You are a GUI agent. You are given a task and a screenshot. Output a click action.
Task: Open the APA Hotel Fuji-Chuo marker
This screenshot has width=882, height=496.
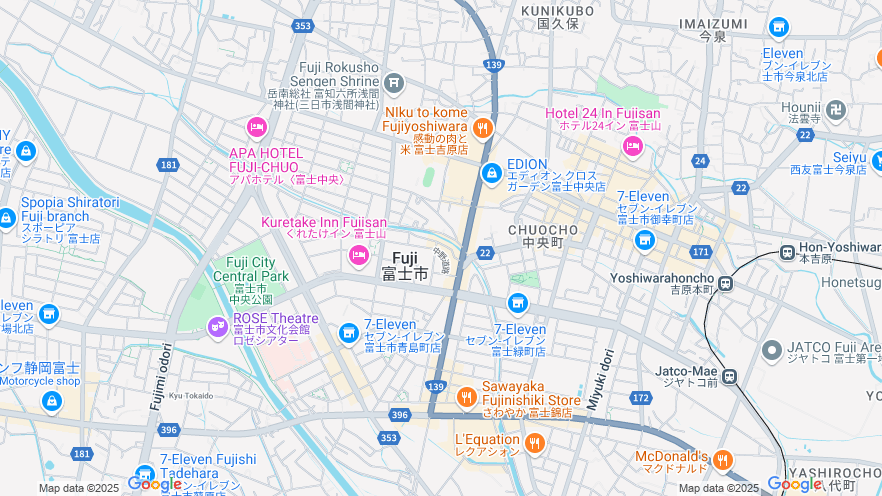(x=256, y=128)
